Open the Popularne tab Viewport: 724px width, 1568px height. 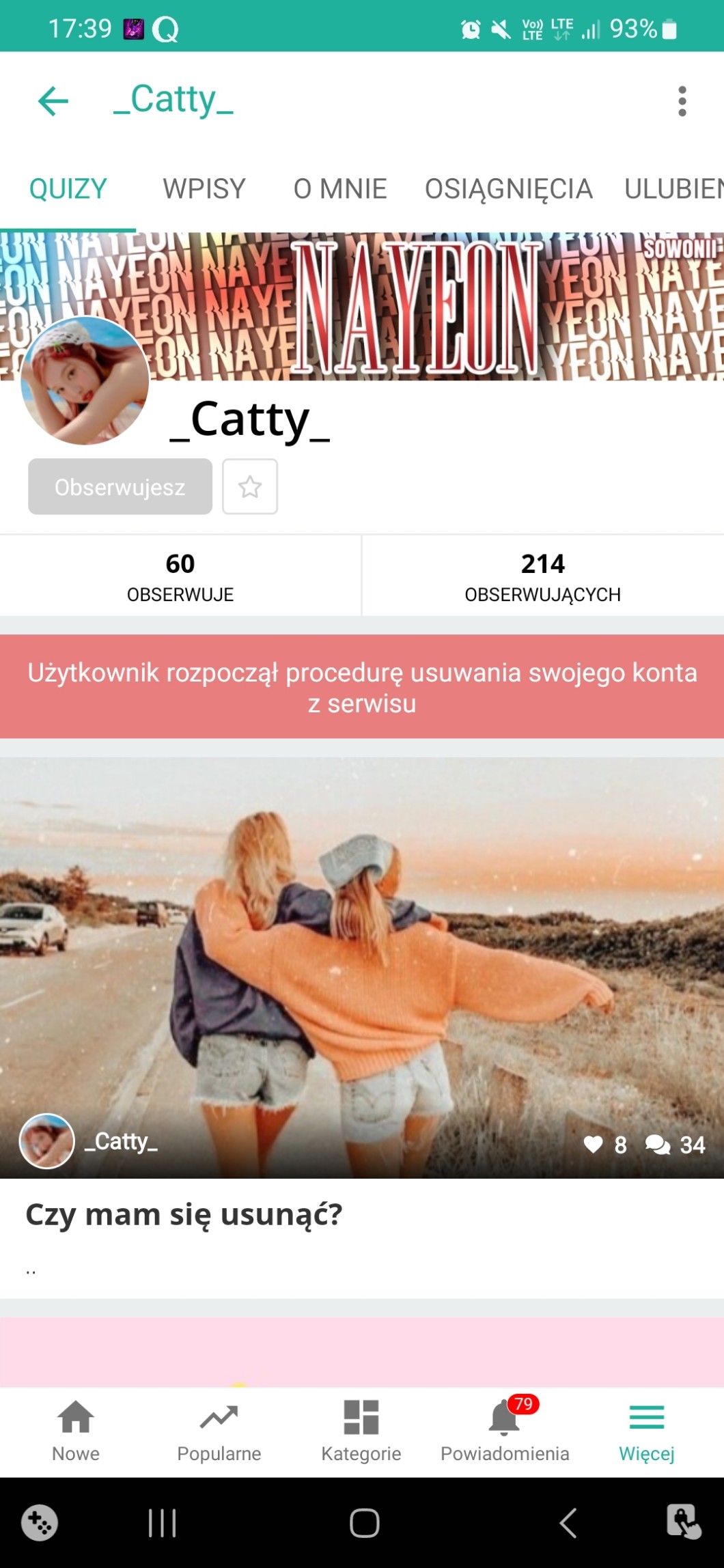[219, 1429]
